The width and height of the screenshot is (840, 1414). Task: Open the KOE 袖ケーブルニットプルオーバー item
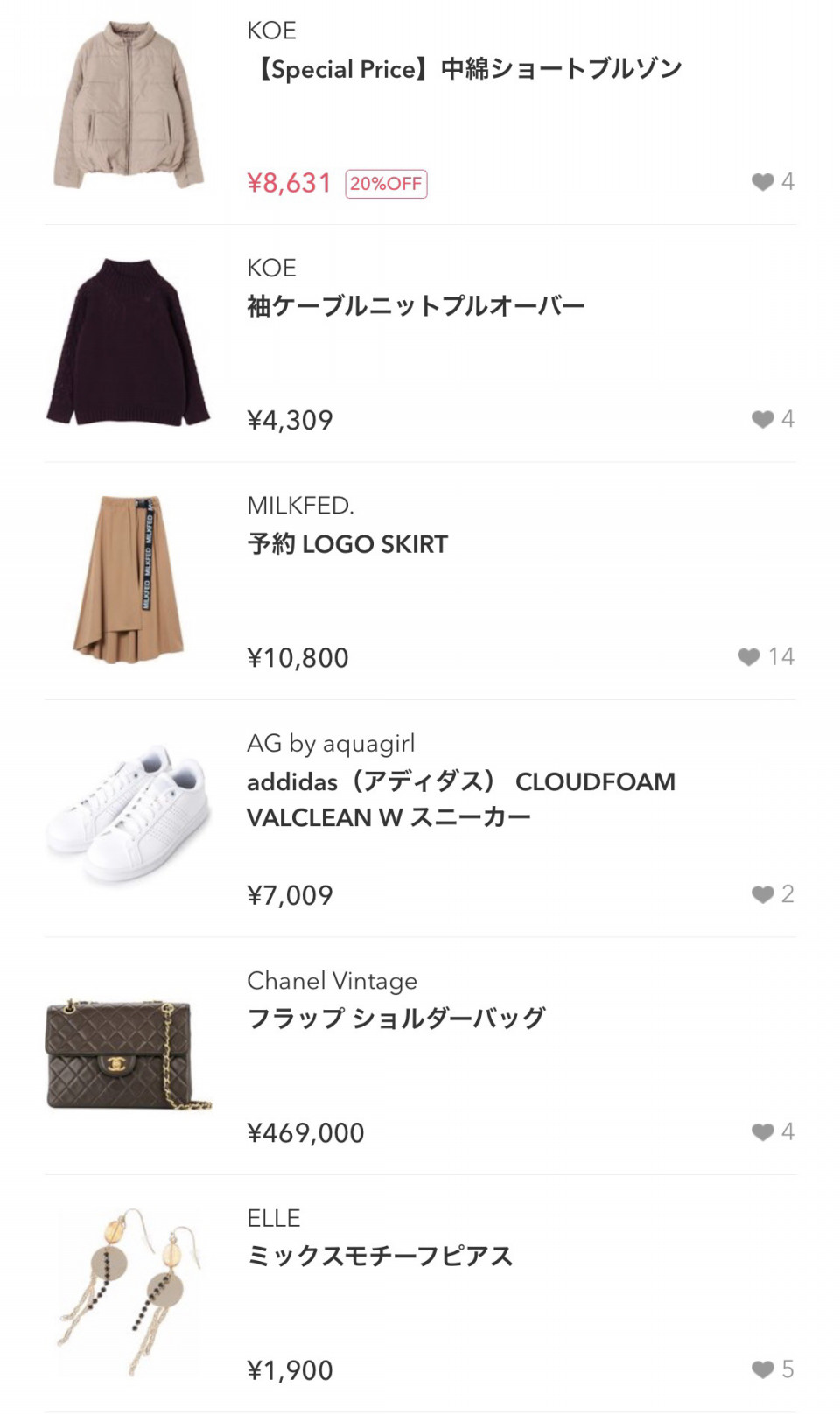(x=416, y=306)
